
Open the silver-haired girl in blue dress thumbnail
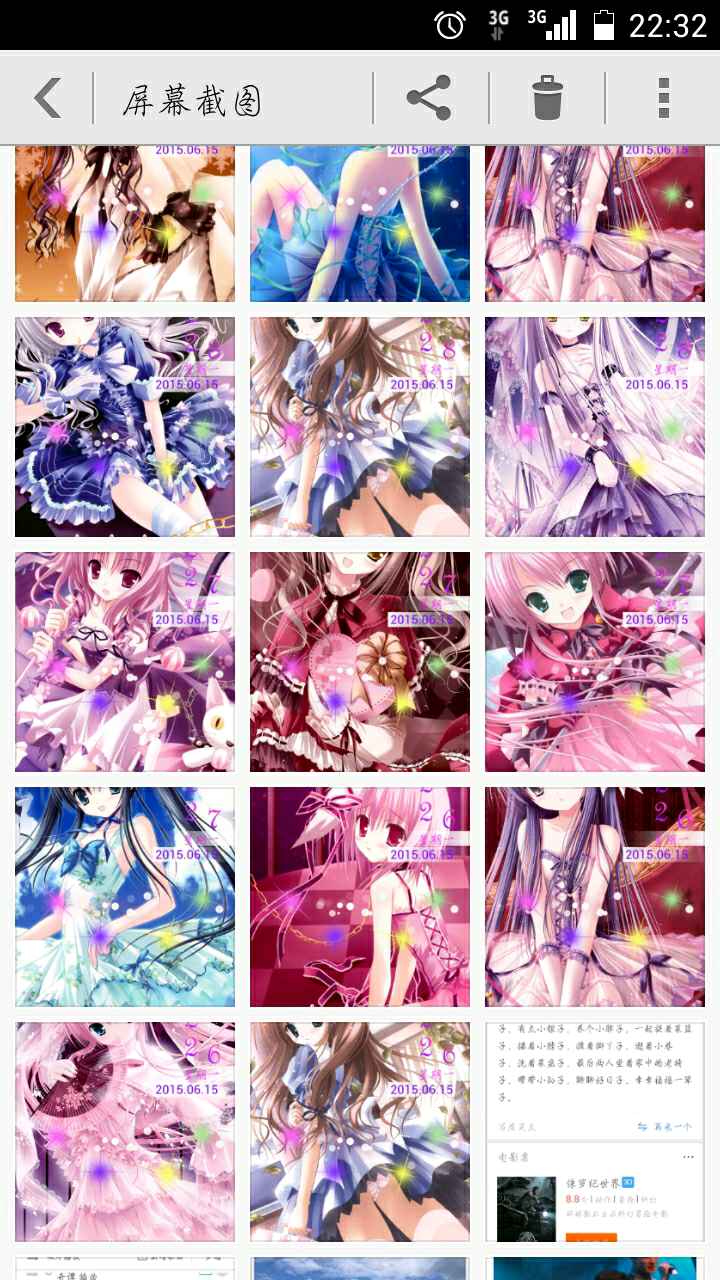tap(125, 427)
